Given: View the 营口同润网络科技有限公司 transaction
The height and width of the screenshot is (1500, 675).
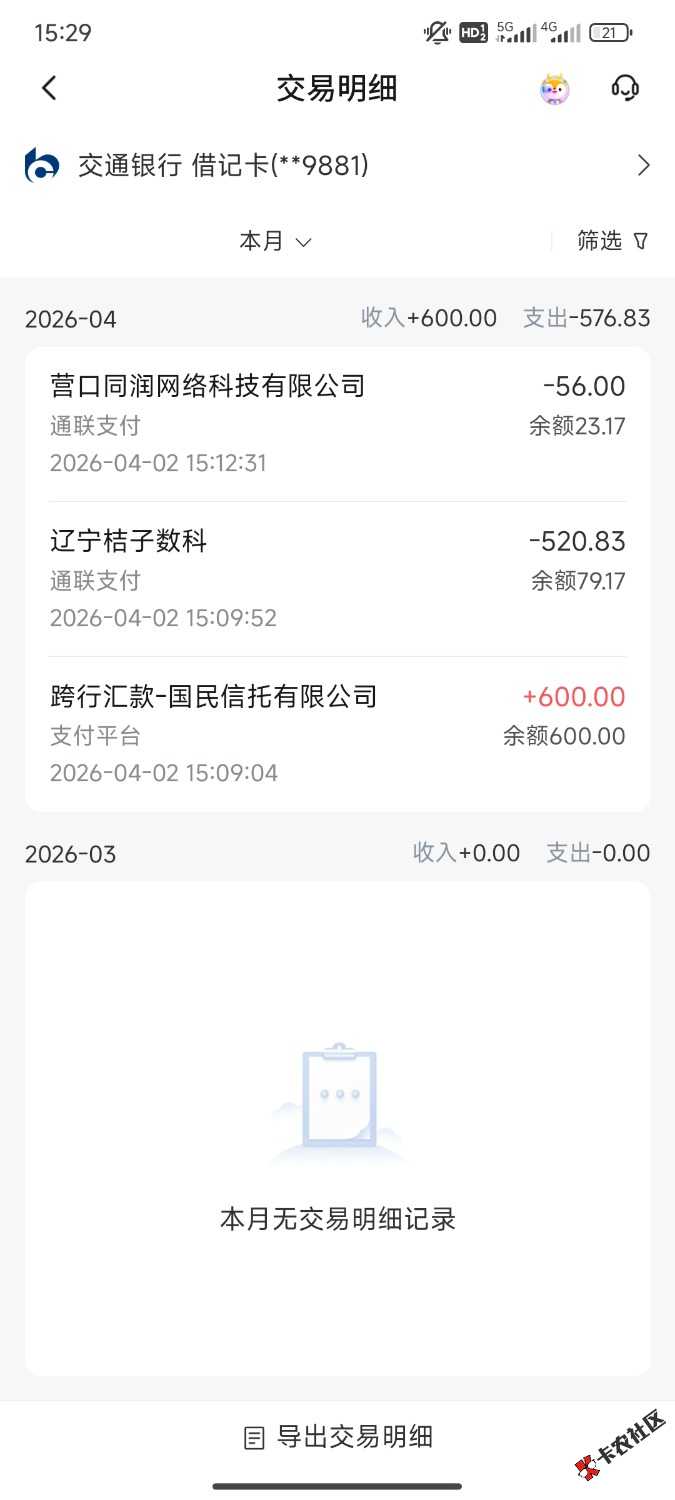Looking at the screenshot, I should 337,424.
